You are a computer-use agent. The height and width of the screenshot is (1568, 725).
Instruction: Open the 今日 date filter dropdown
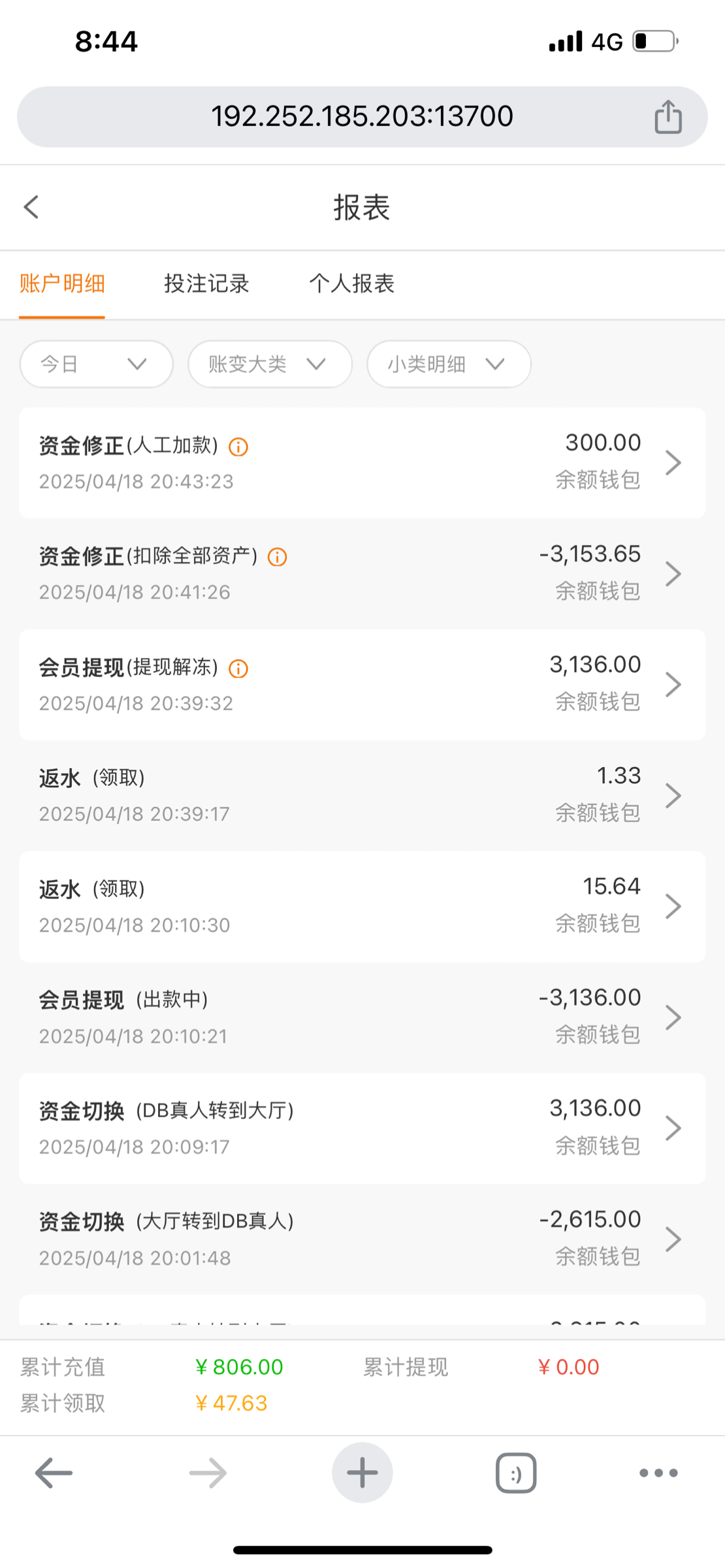tap(95, 365)
